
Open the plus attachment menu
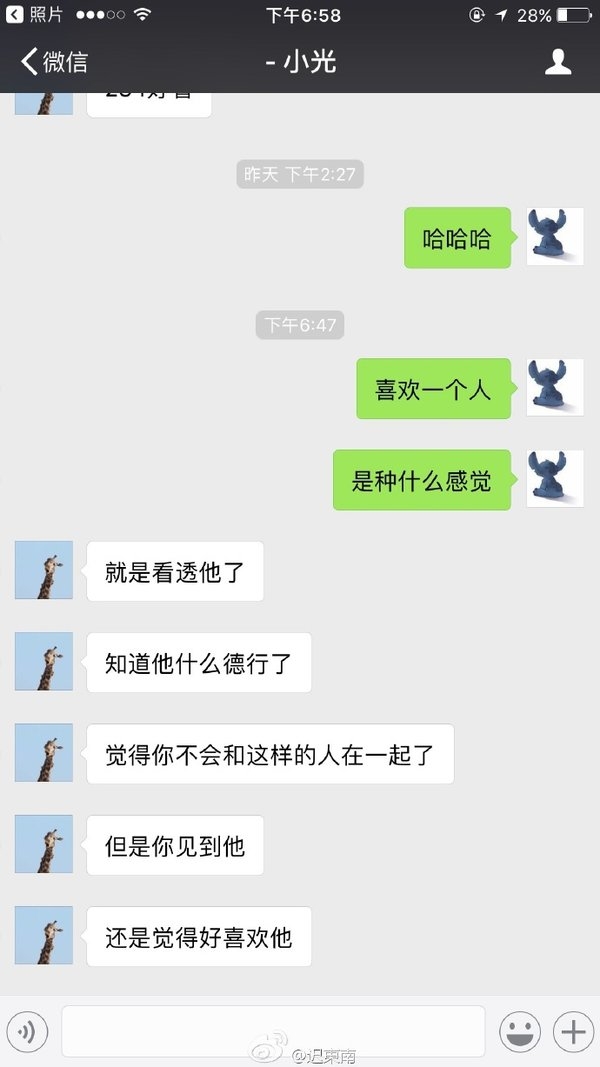tap(573, 1032)
